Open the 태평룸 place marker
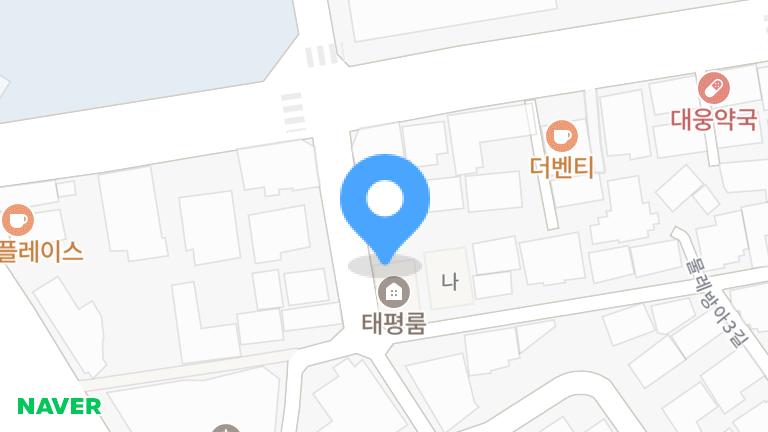The height and width of the screenshot is (432, 768). pos(393,293)
